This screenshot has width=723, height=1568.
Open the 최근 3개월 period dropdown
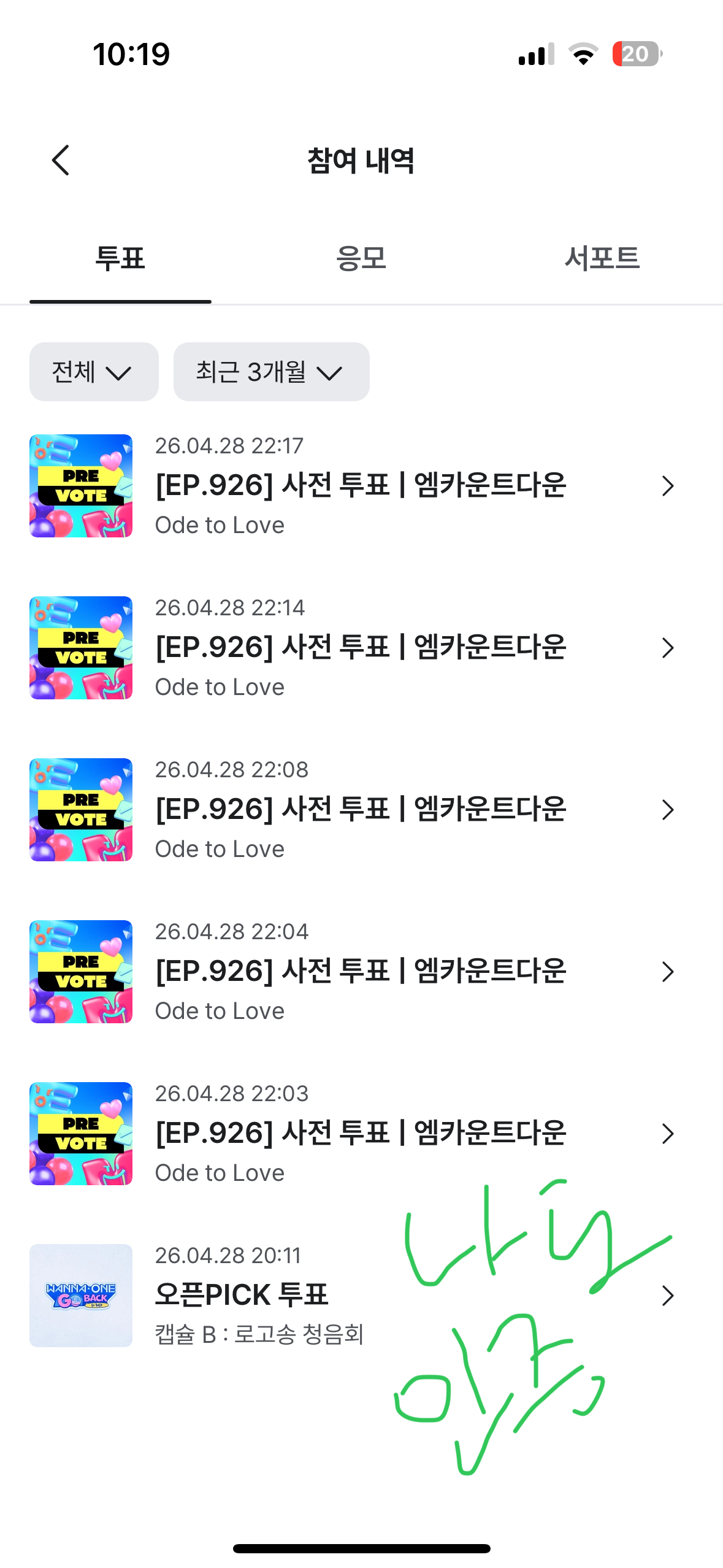(x=271, y=372)
